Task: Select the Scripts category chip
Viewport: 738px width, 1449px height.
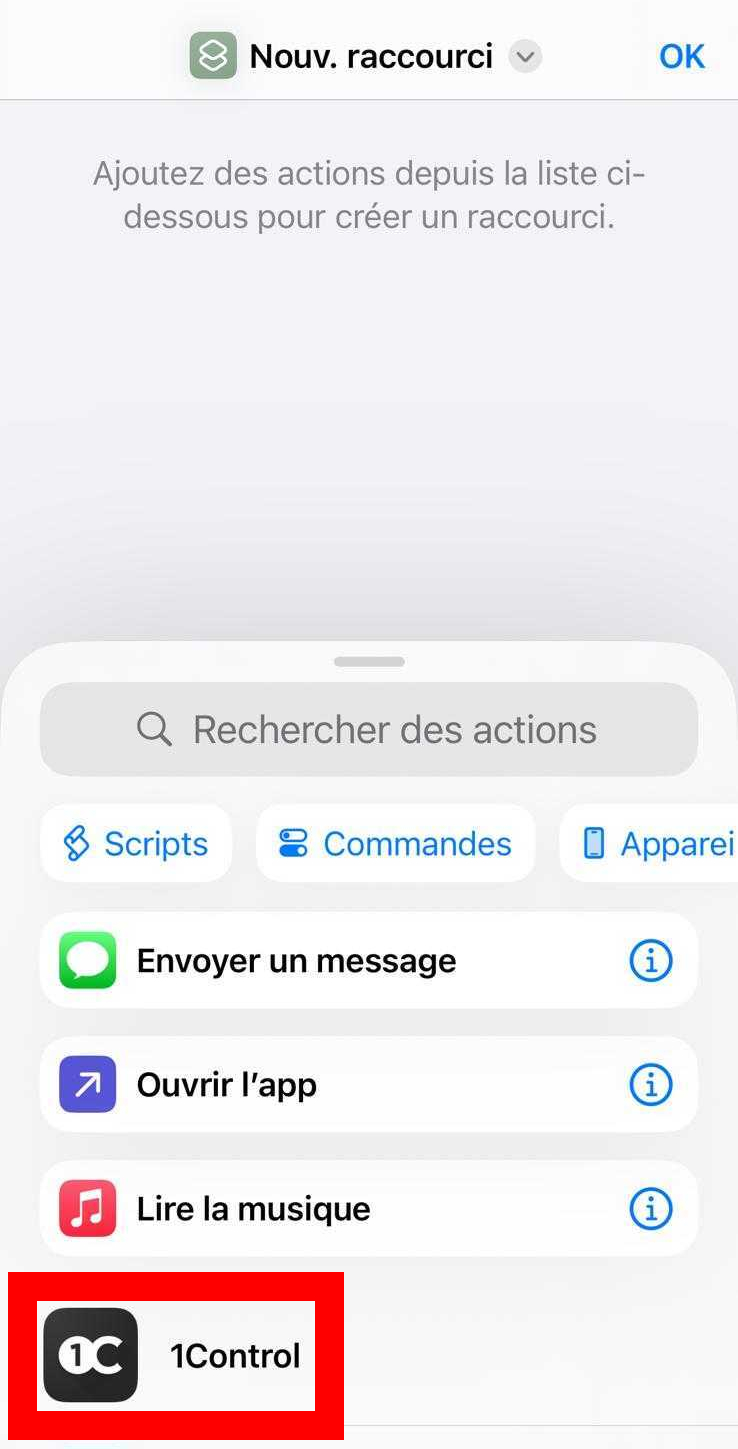Action: coord(136,844)
